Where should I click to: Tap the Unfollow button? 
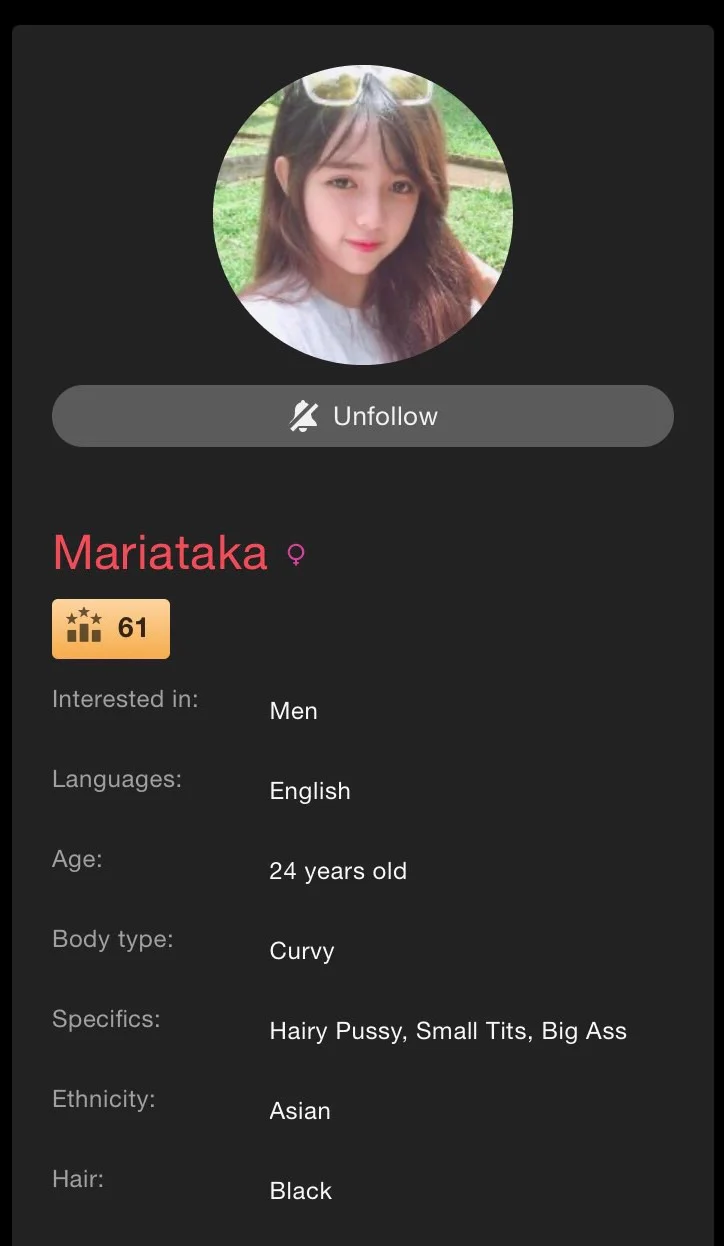[x=362, y=416]
